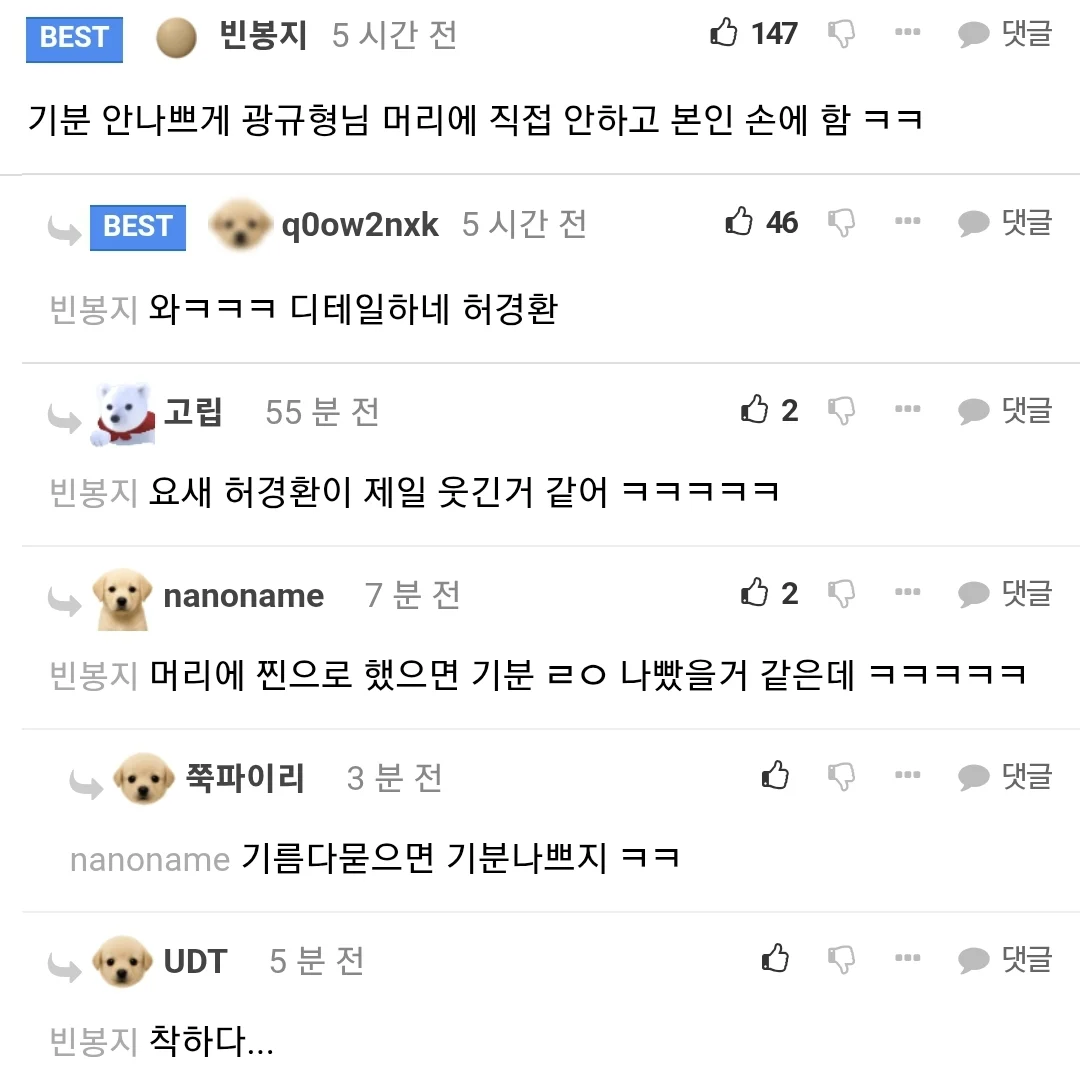Like 빈봉지's best comment

click(724, 34)
